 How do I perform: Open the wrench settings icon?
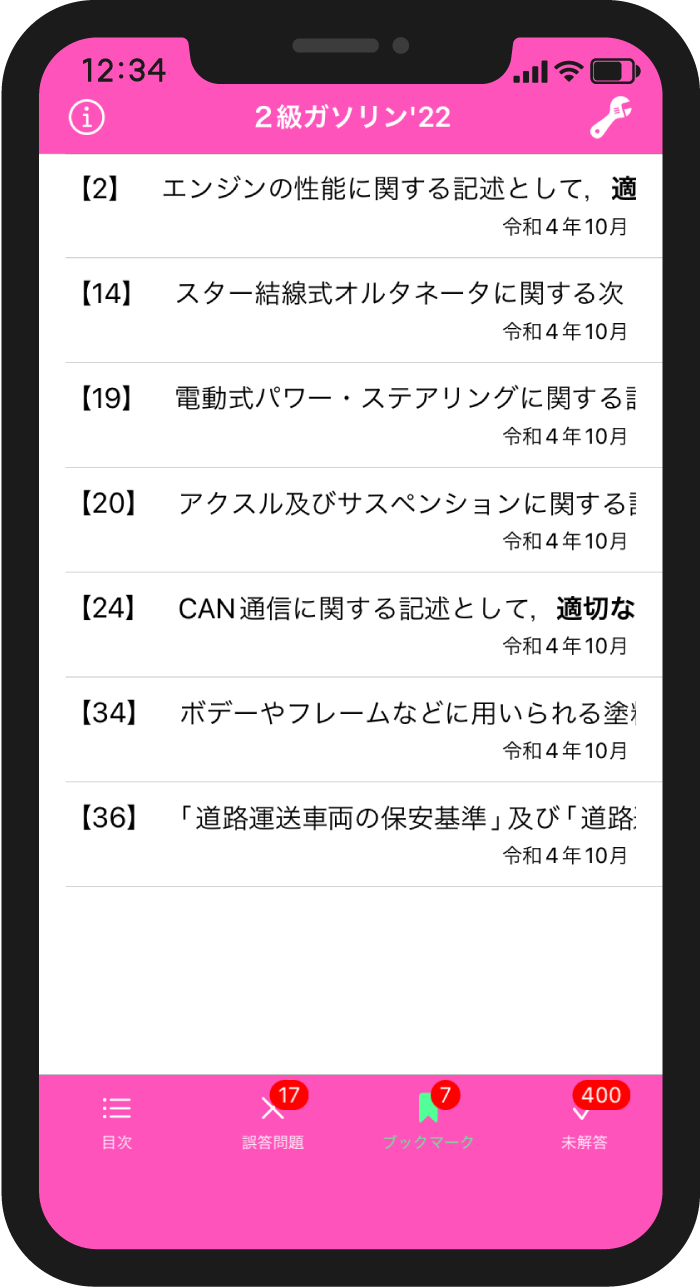pyautogui.click(x=611, y=117)
